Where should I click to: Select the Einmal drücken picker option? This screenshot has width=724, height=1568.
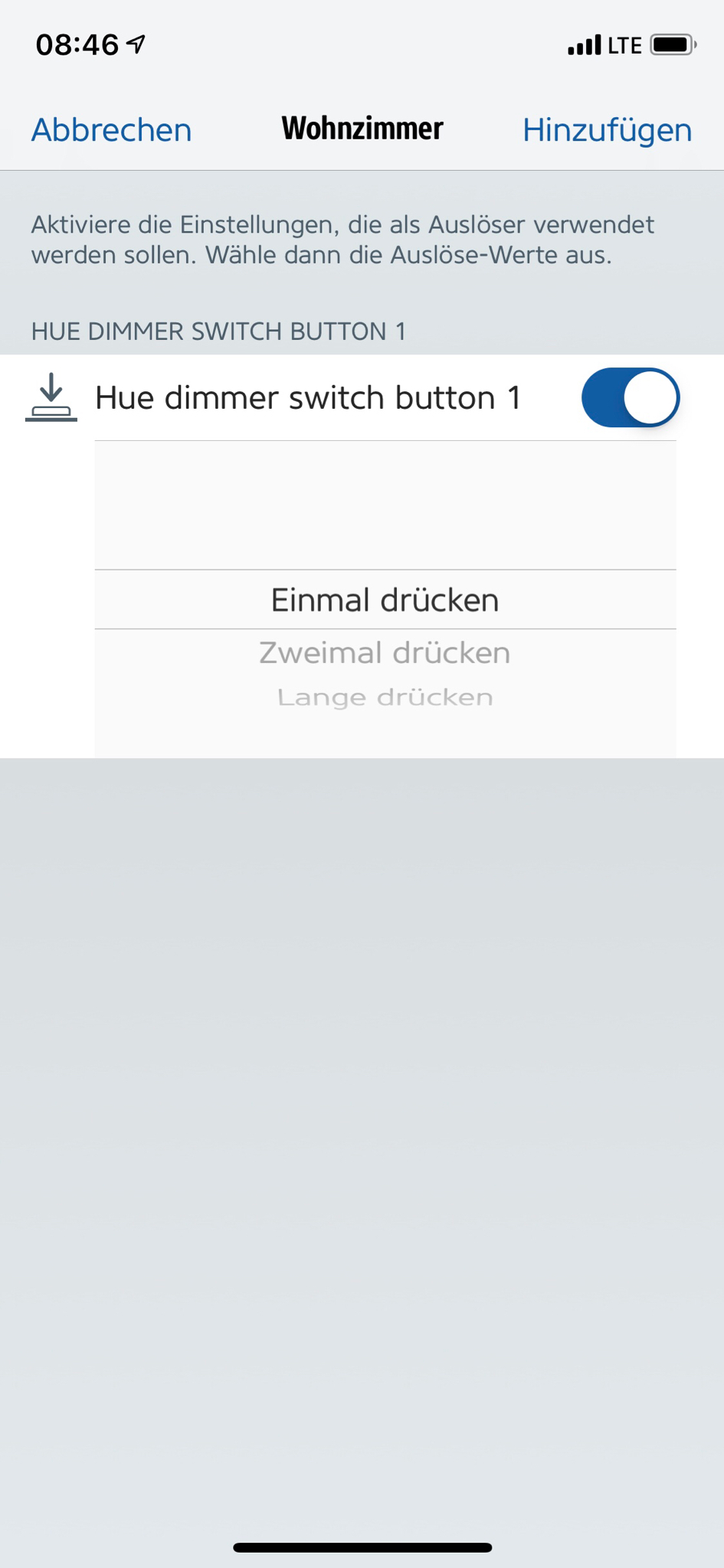385,599
